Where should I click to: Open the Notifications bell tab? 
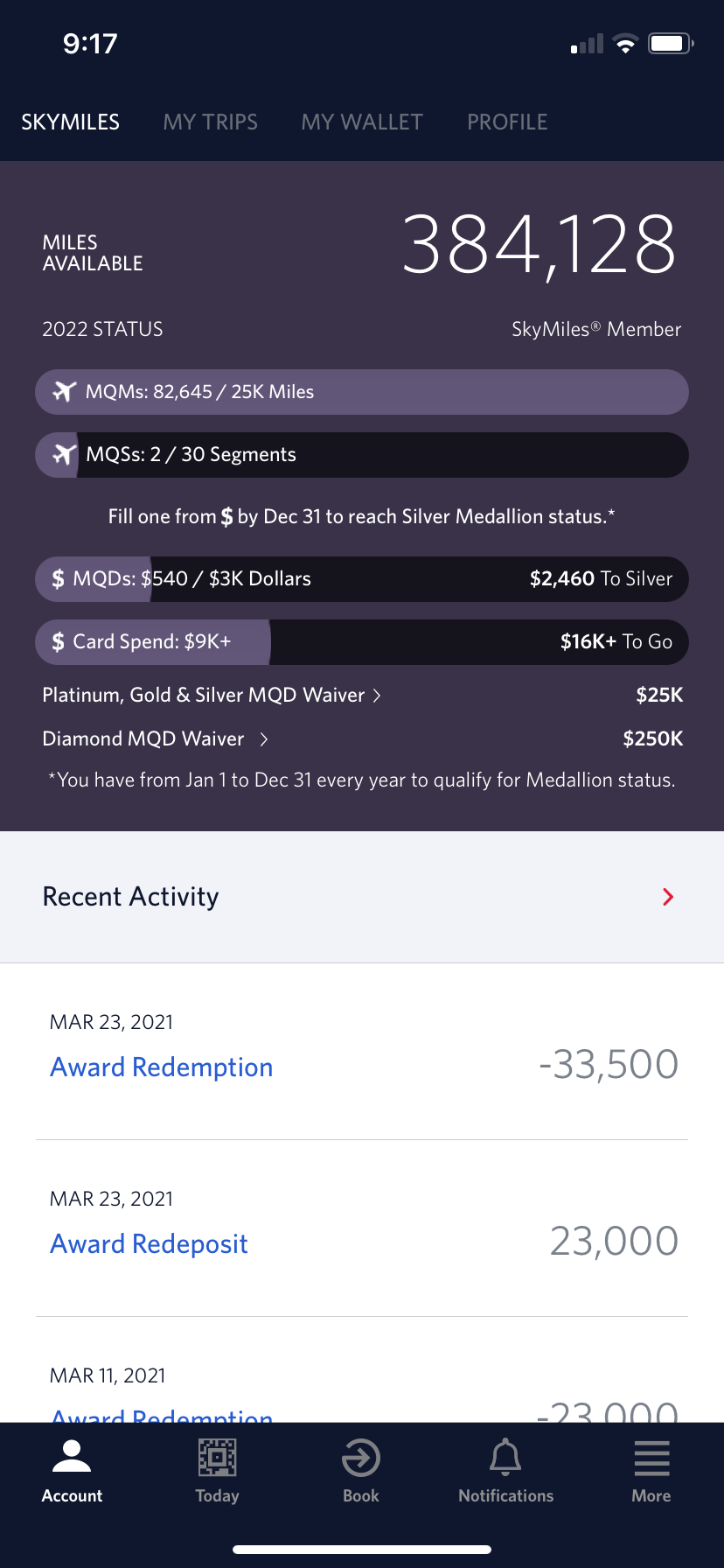coord(506,1471)
